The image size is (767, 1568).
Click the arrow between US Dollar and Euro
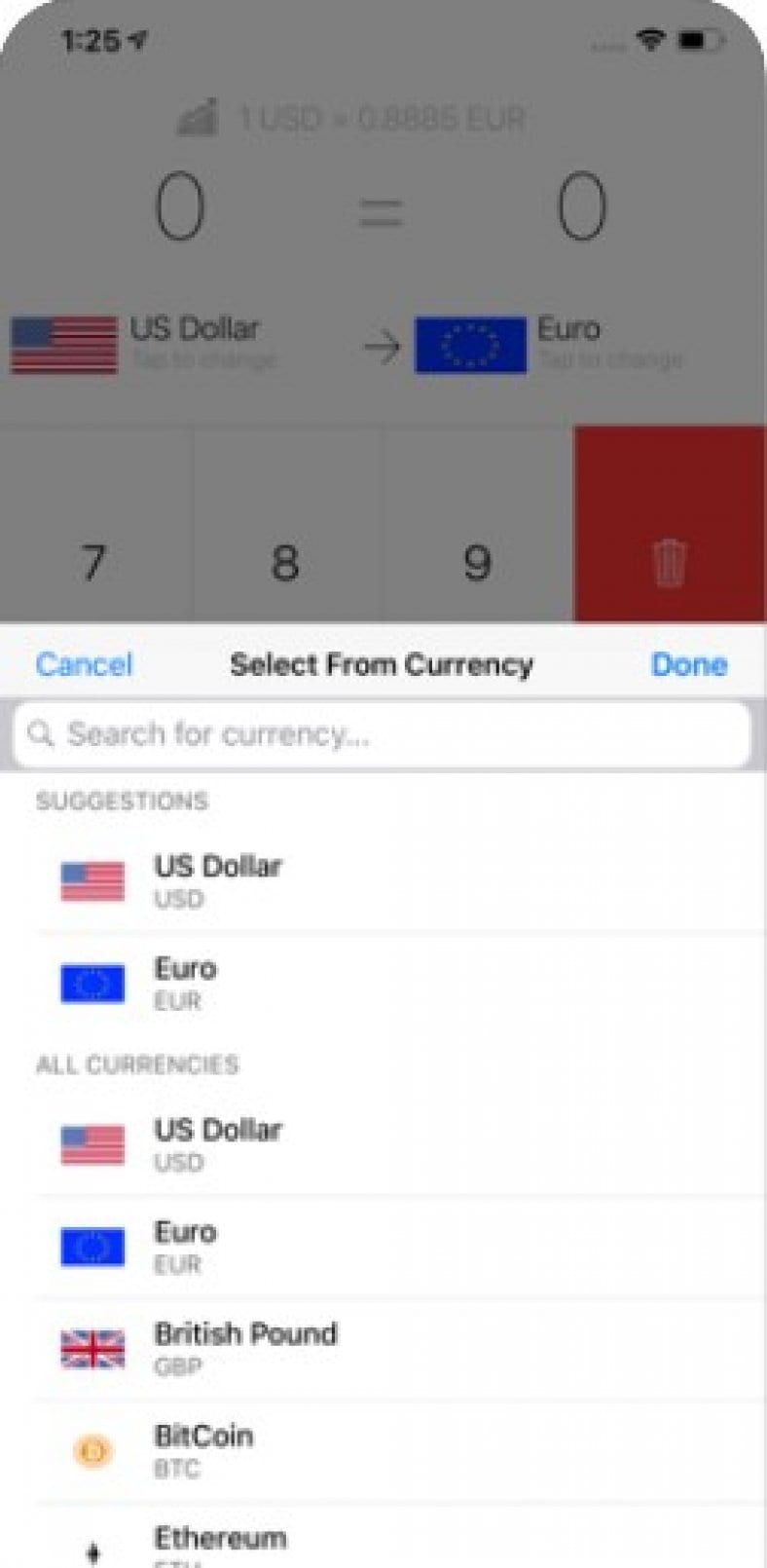click(381, 344)
